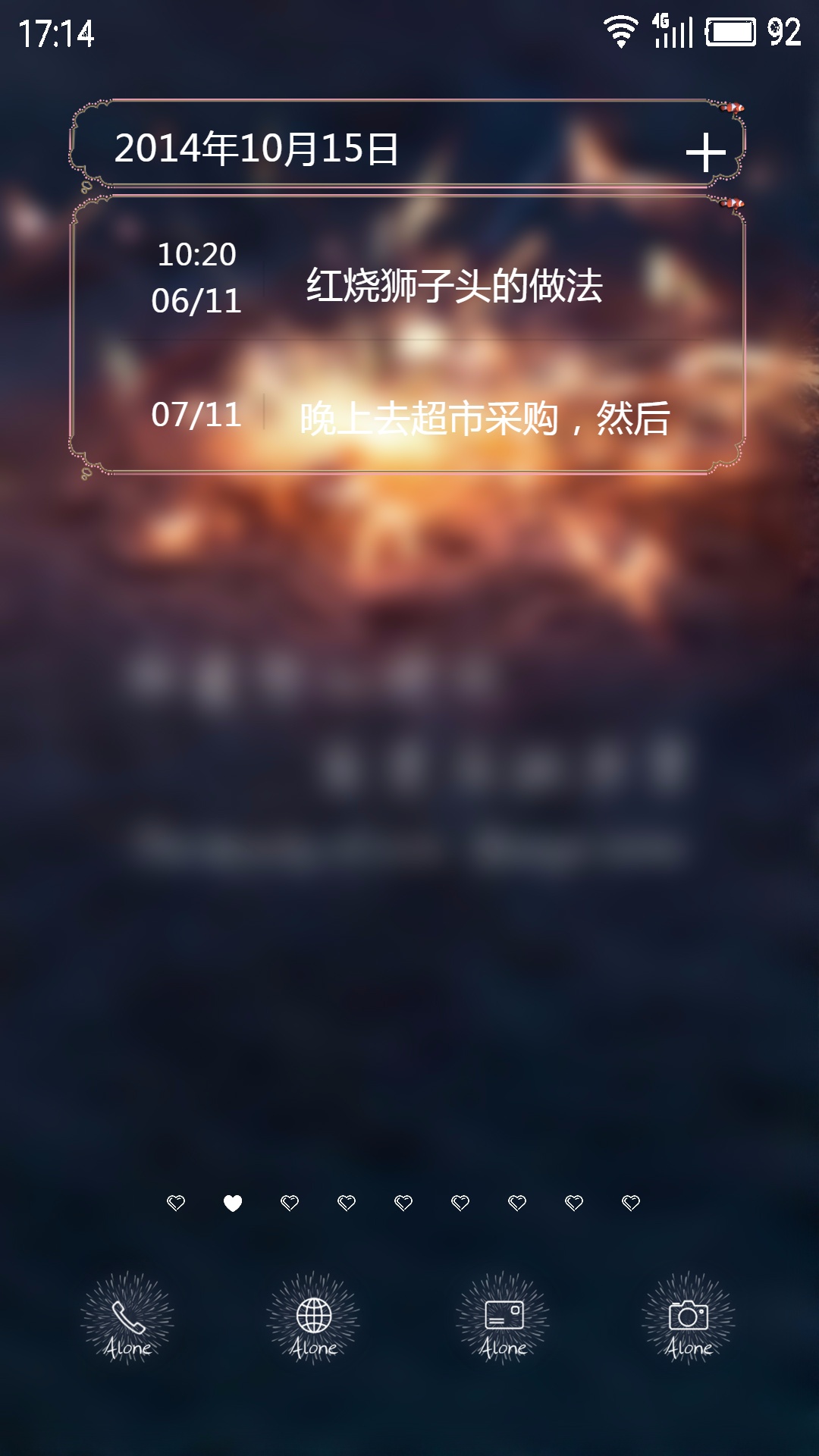This screenshot has height=1456, width=819.
Task: Jump to the last home page indicator
Action: (631, 1203)
